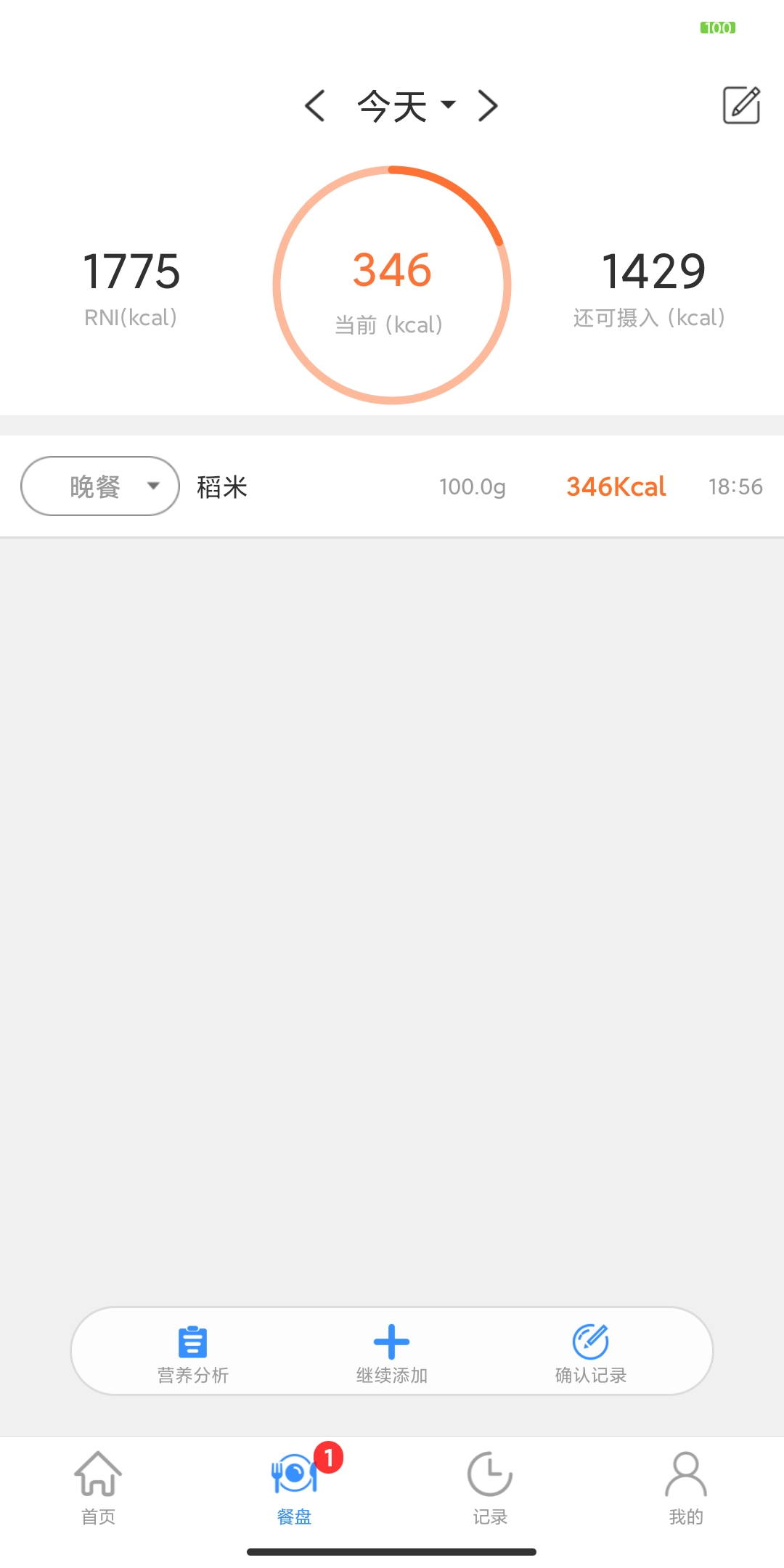Tap the green 100 battery indicator
Image resolution: width=784 pixels, height=1568 pixels.
pyautogui.click(x=717, y=28)
